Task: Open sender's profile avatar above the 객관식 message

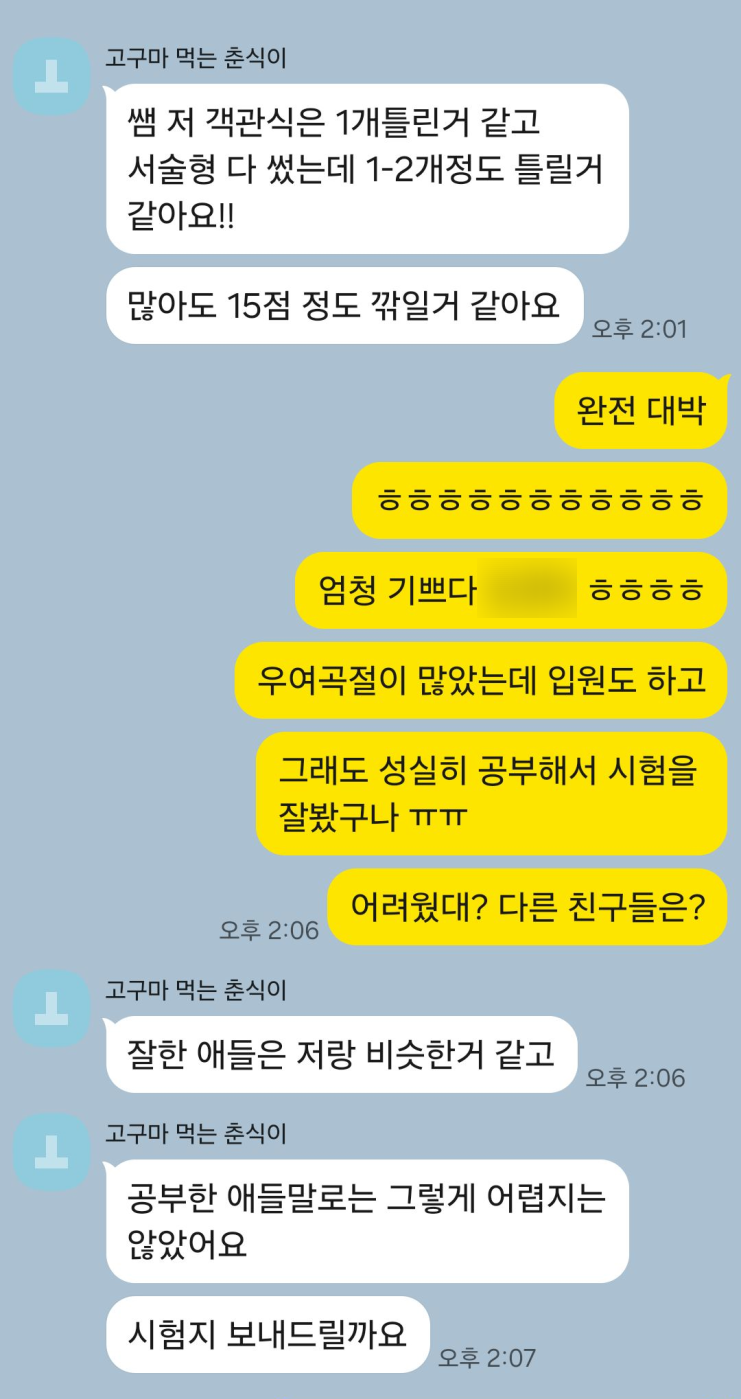Action: (51, 77)
